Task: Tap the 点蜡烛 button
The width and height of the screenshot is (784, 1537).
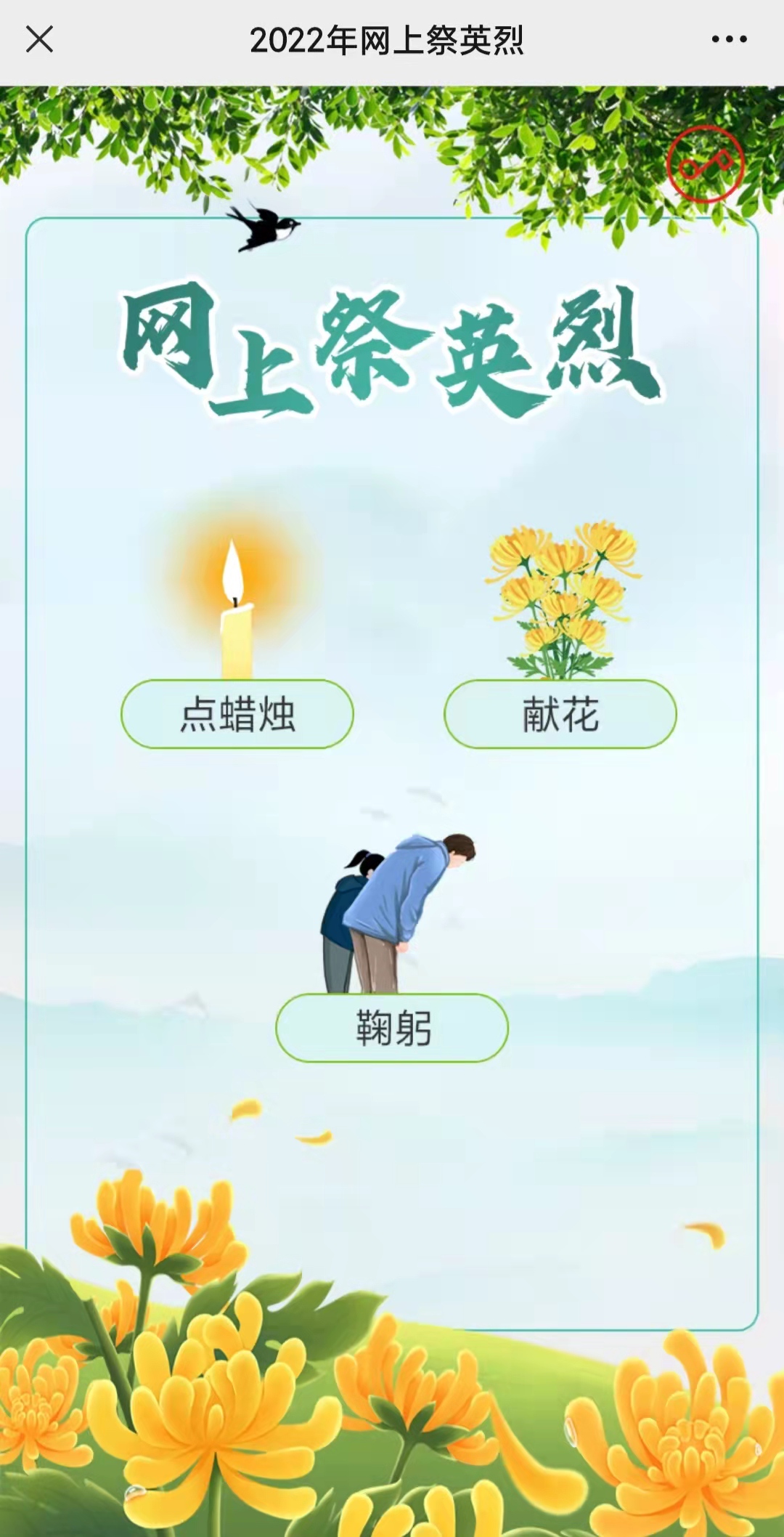Action: pos(237,714)
